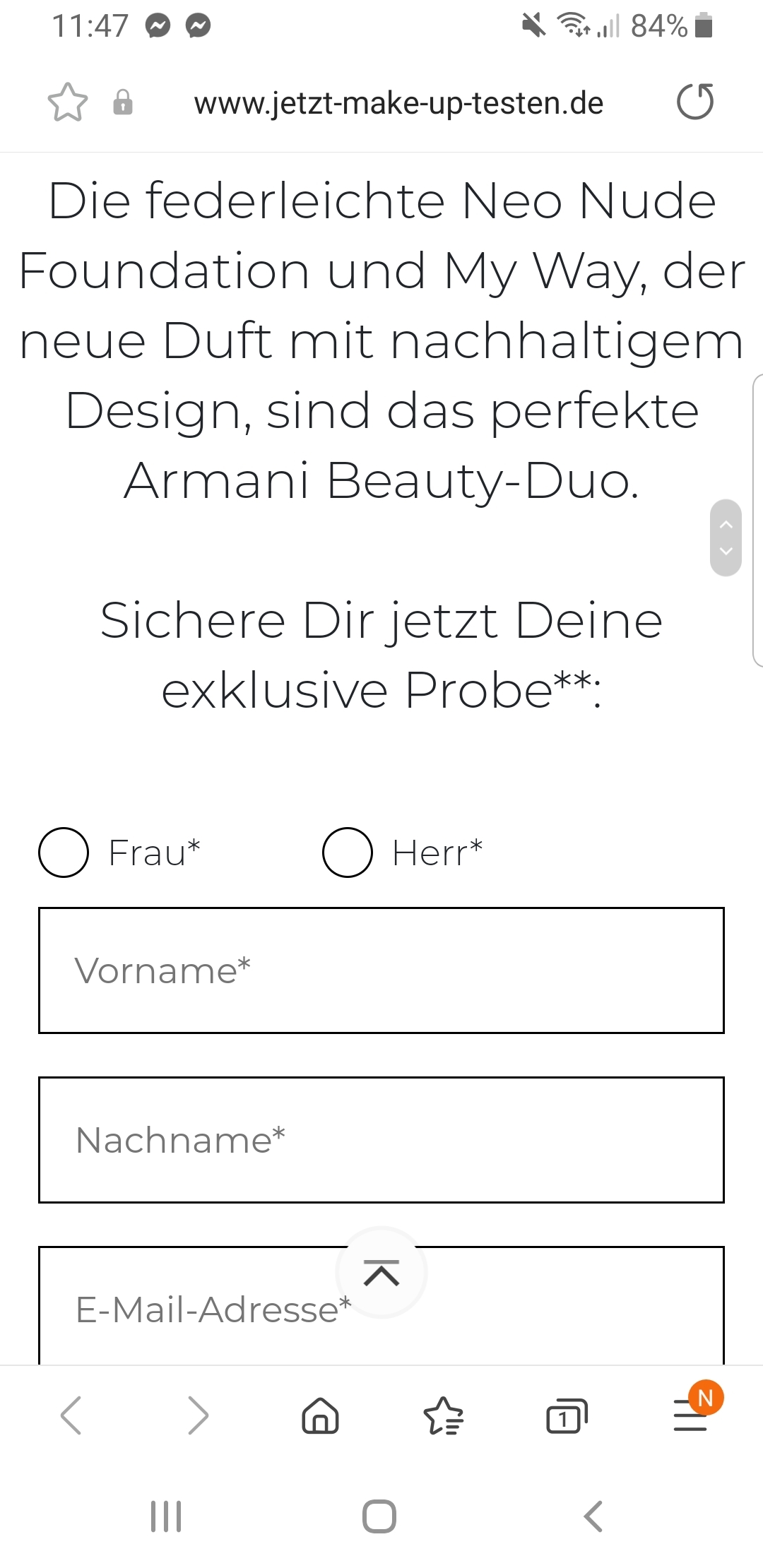Image resolution: width=763 pixels, height=1568 pixels.
Task: Go to the system home screen
Action: (379, 1516)
